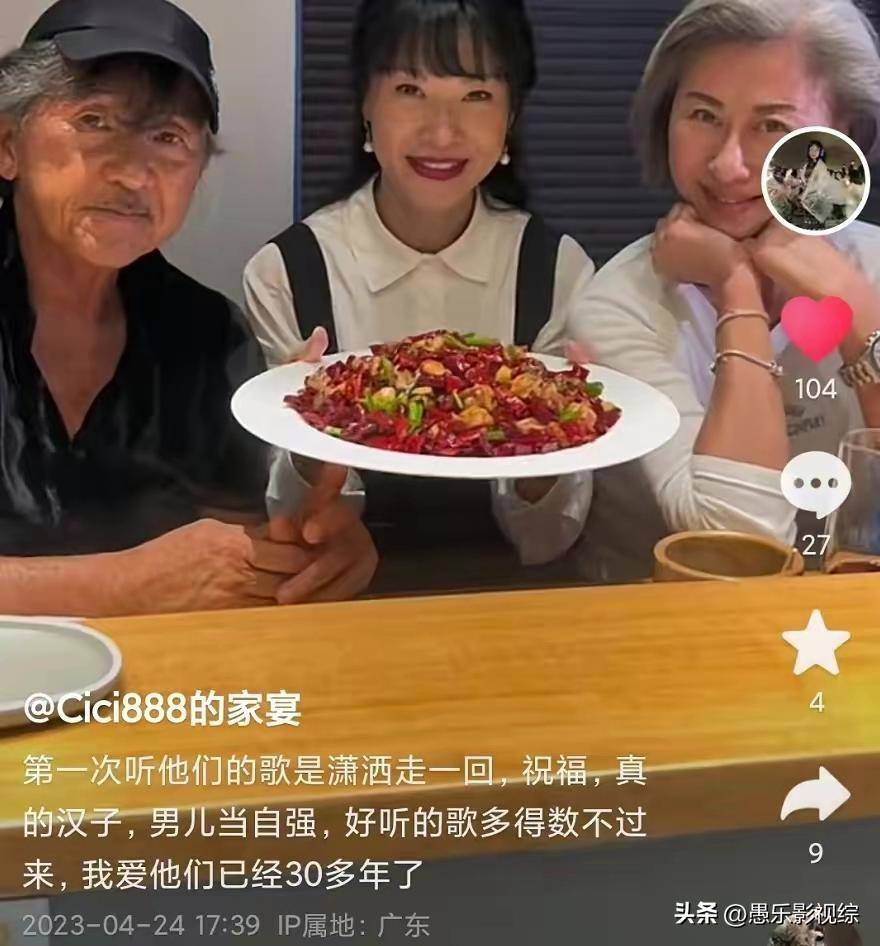
Task: Open the comments with 27 replies
Action: click(816, 484)
